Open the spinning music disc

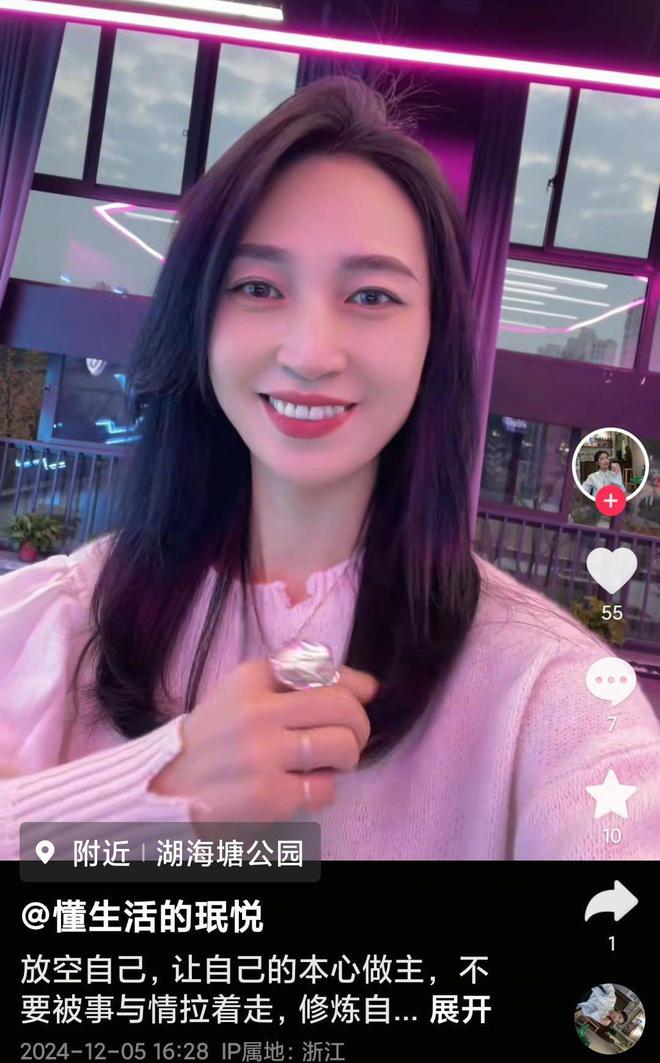point(610,1019)
